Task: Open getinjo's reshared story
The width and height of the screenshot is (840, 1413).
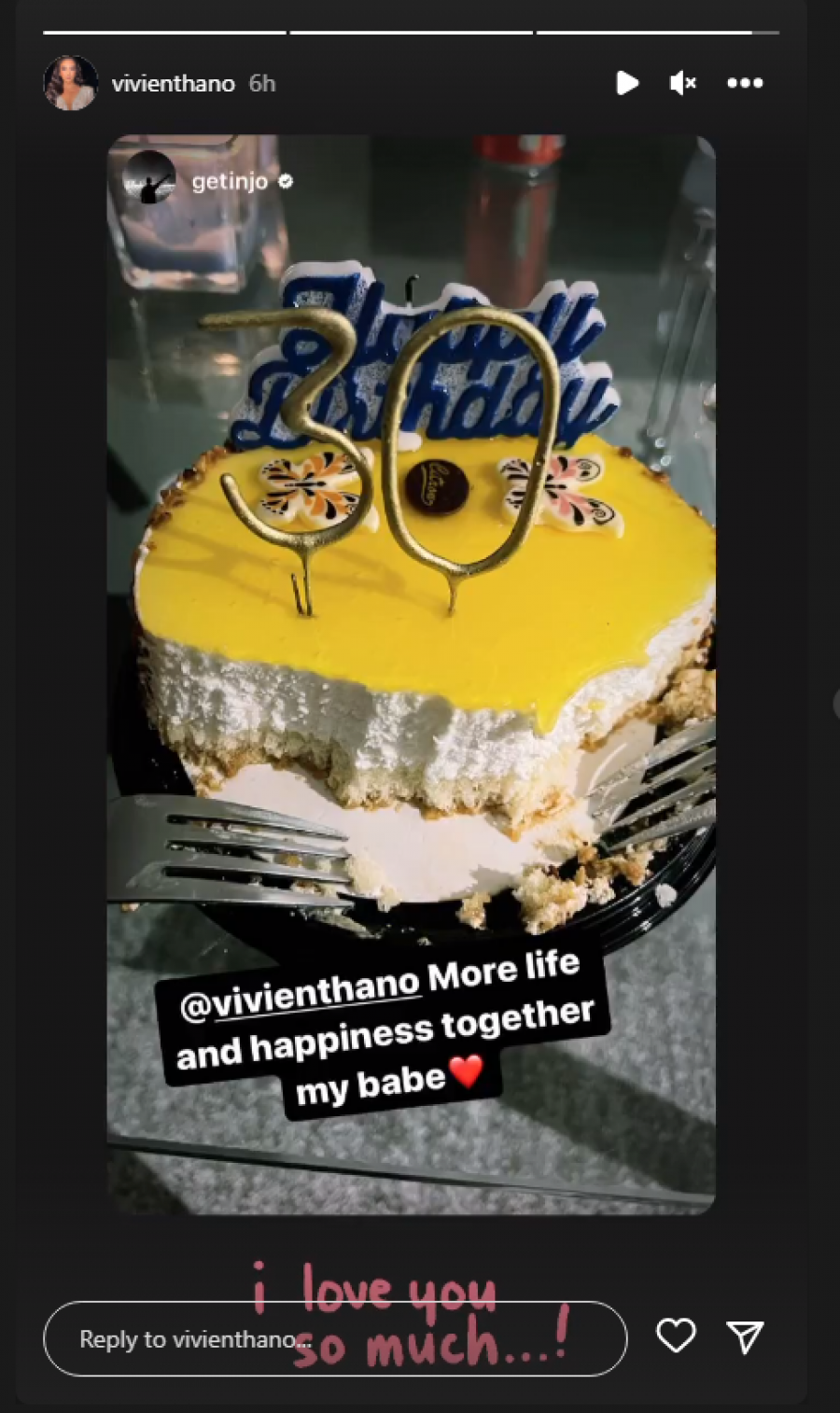Action: tap(229, 181)
